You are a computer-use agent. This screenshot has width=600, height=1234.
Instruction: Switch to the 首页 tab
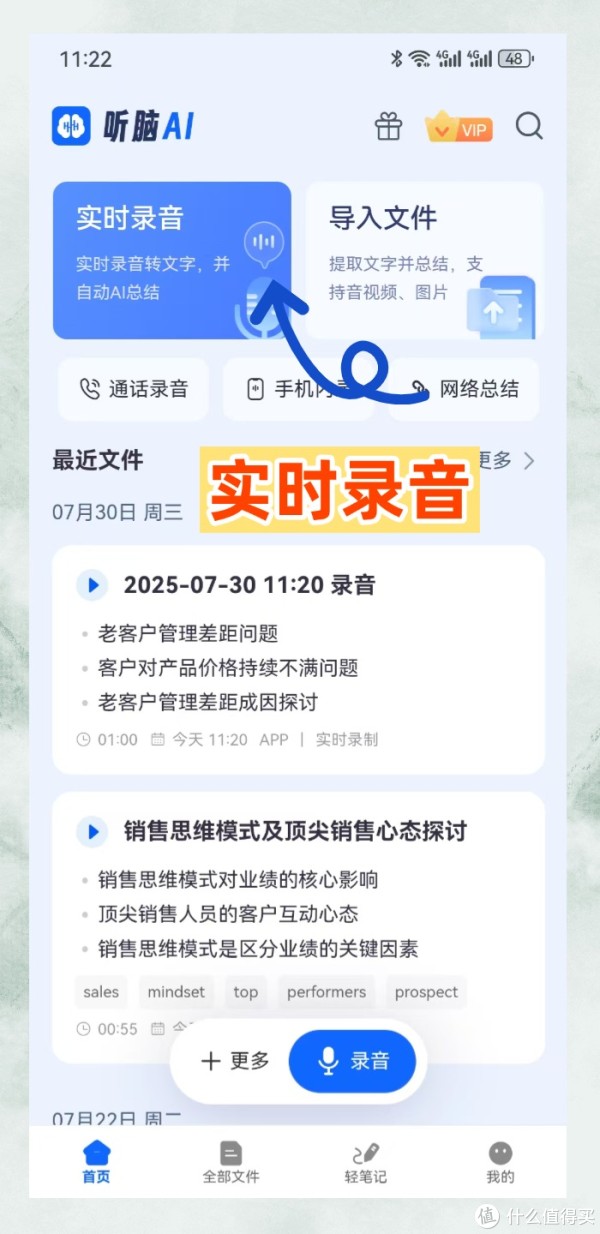[96, 1162]
